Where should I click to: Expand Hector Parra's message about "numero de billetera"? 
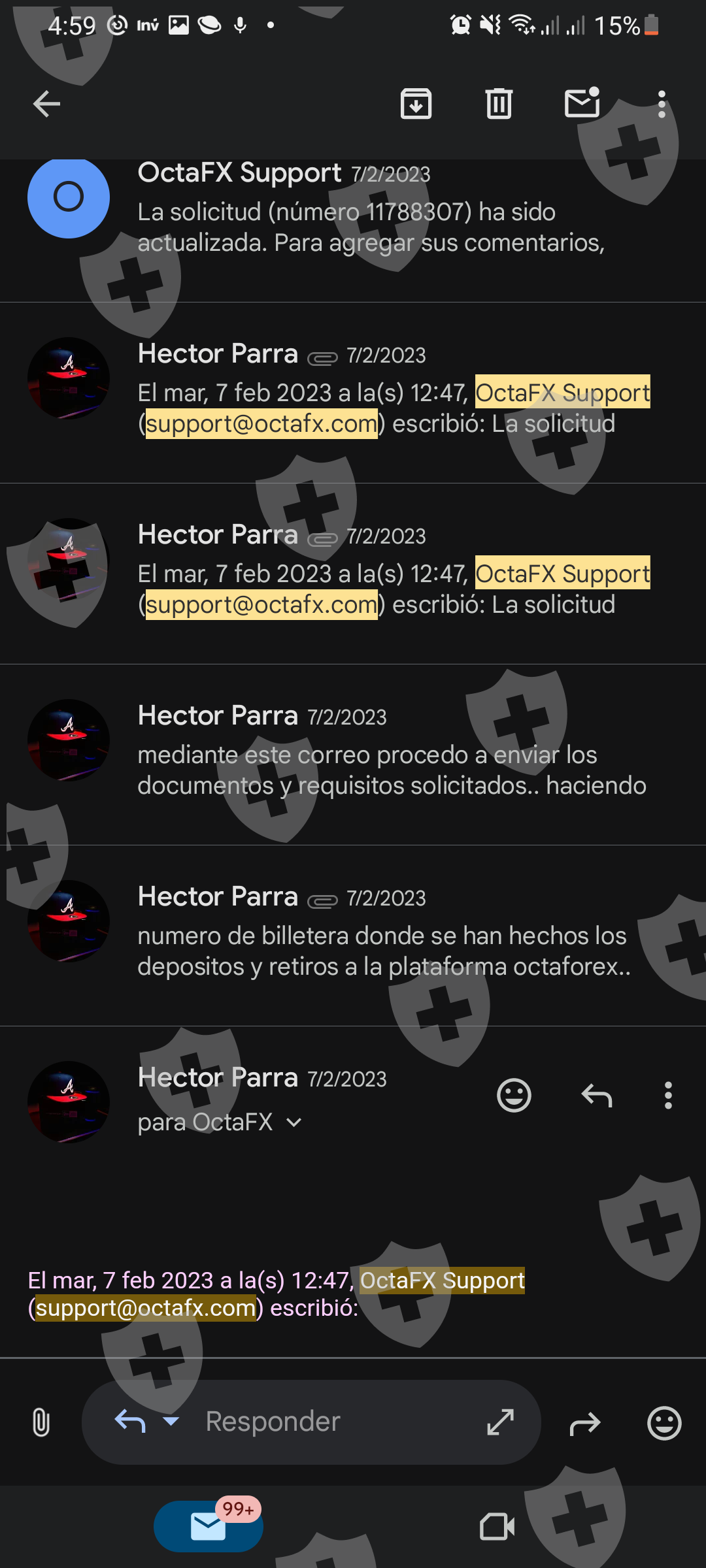pyautogui.click(x=391, y=936)
